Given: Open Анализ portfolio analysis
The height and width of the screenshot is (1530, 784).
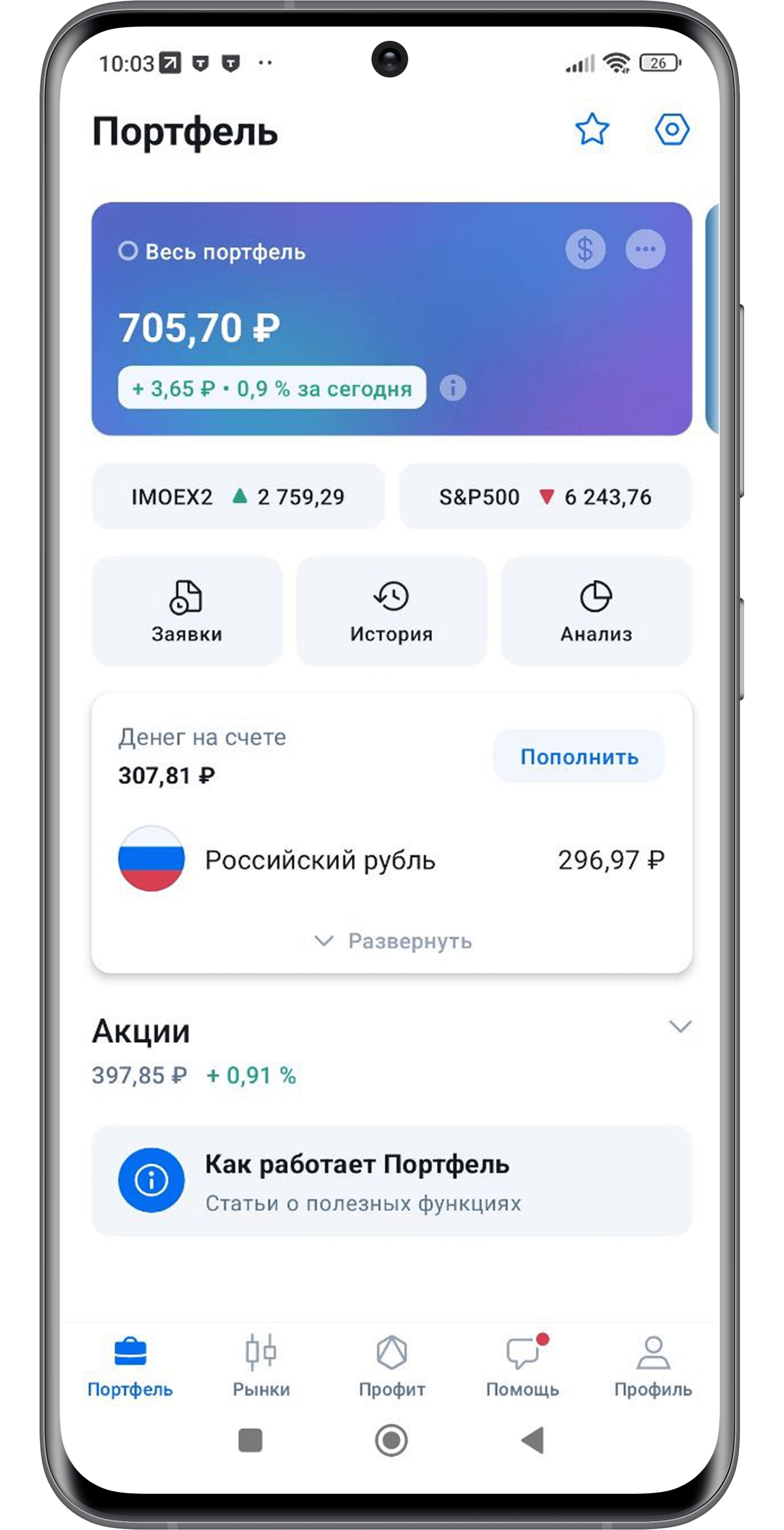Looking at the screenshot, I should (596, 611).
